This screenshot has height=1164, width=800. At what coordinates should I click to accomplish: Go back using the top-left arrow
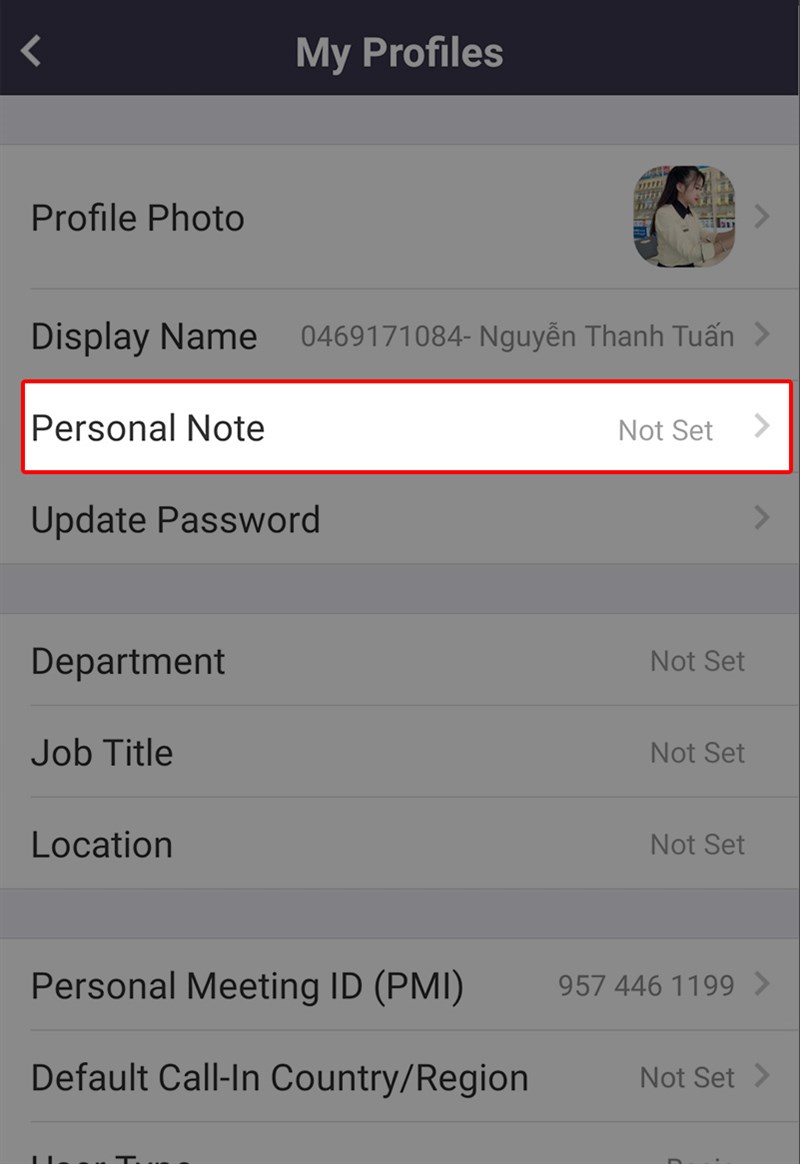[x=32, y=51]
